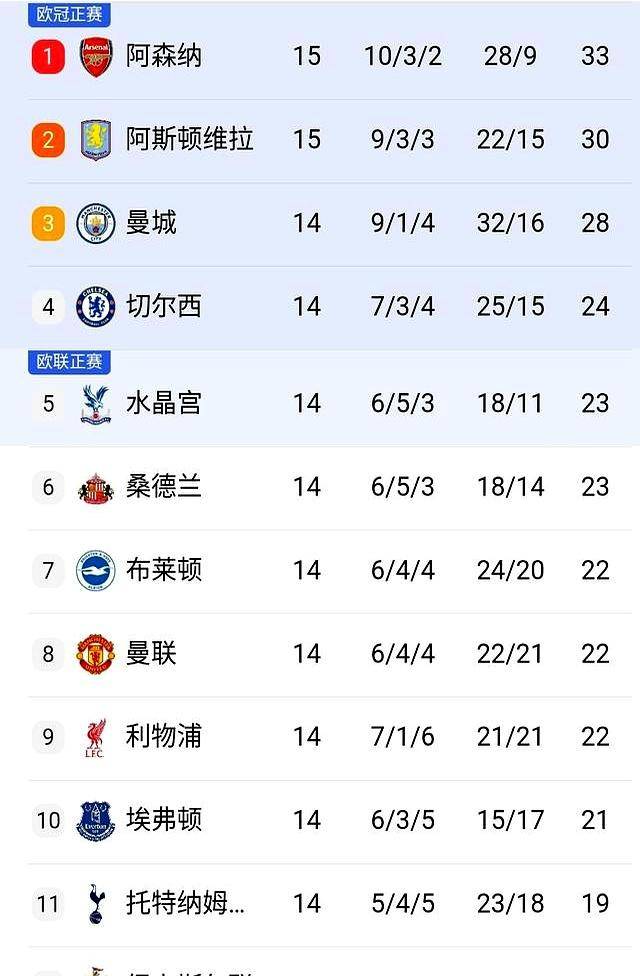640x976 pixels.
Task: Tap the 水晶宫 row
Action: coord(164,403)
